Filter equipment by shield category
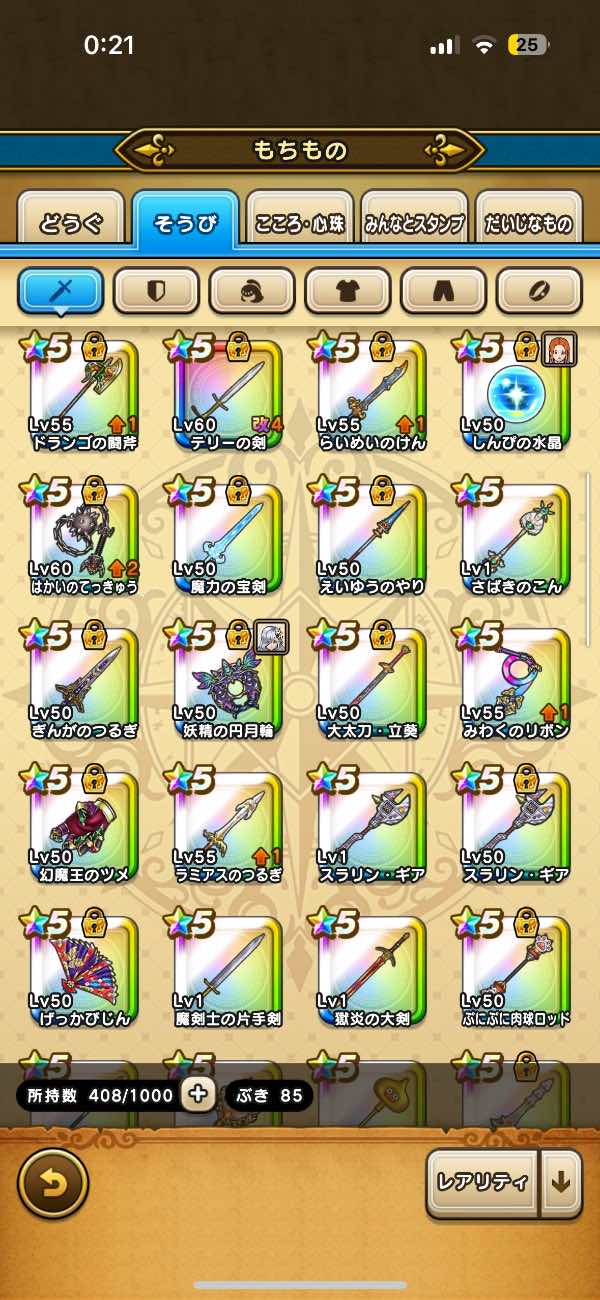 [156, 291]
